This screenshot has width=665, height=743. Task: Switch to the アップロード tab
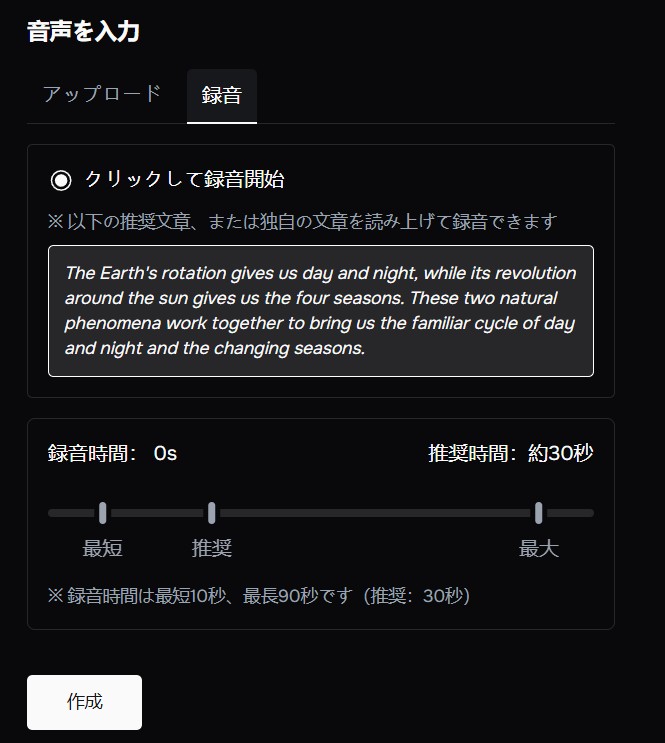pyautogui.click(x=102, y=95)
